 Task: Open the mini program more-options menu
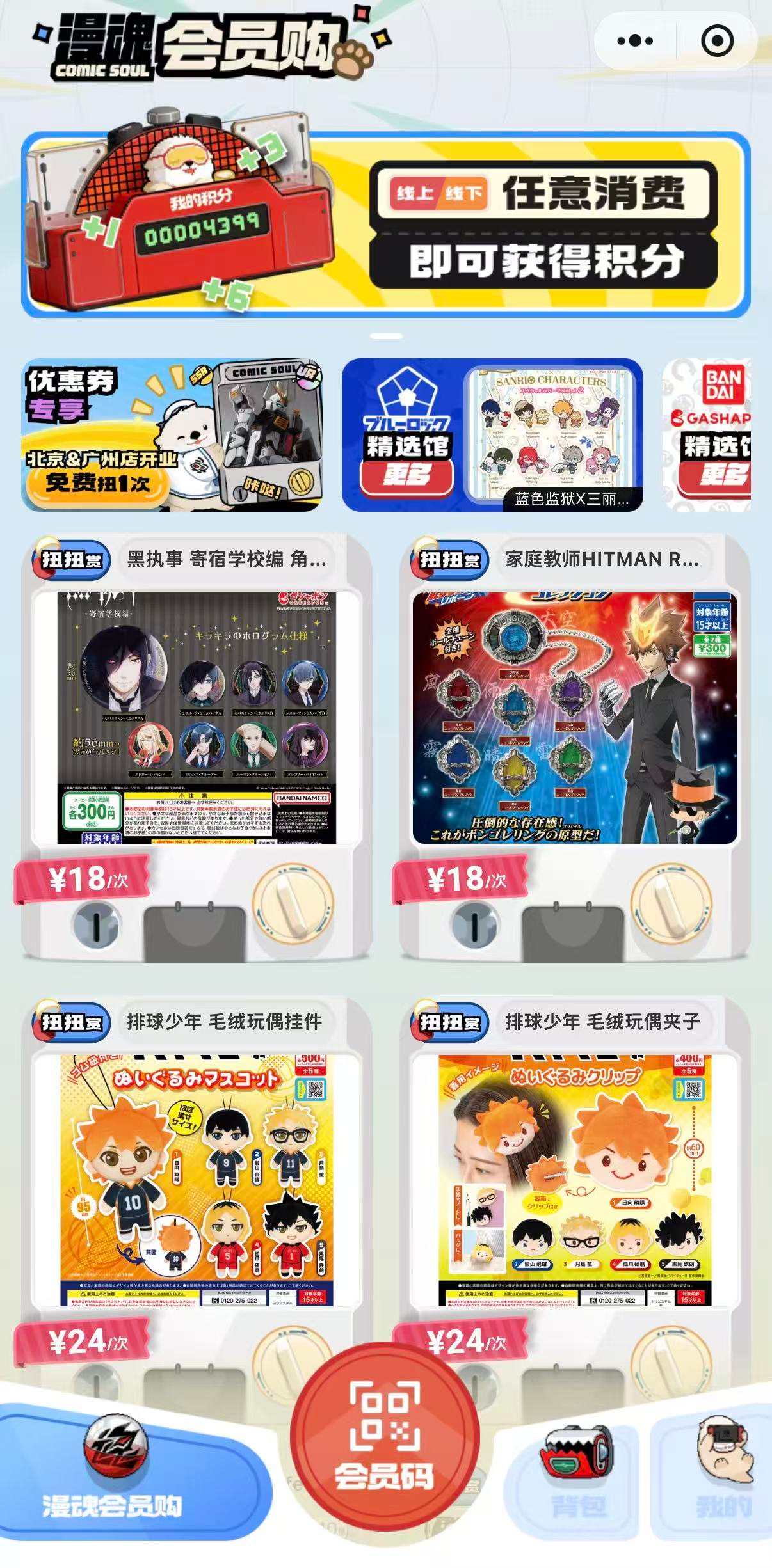point(634,41)
